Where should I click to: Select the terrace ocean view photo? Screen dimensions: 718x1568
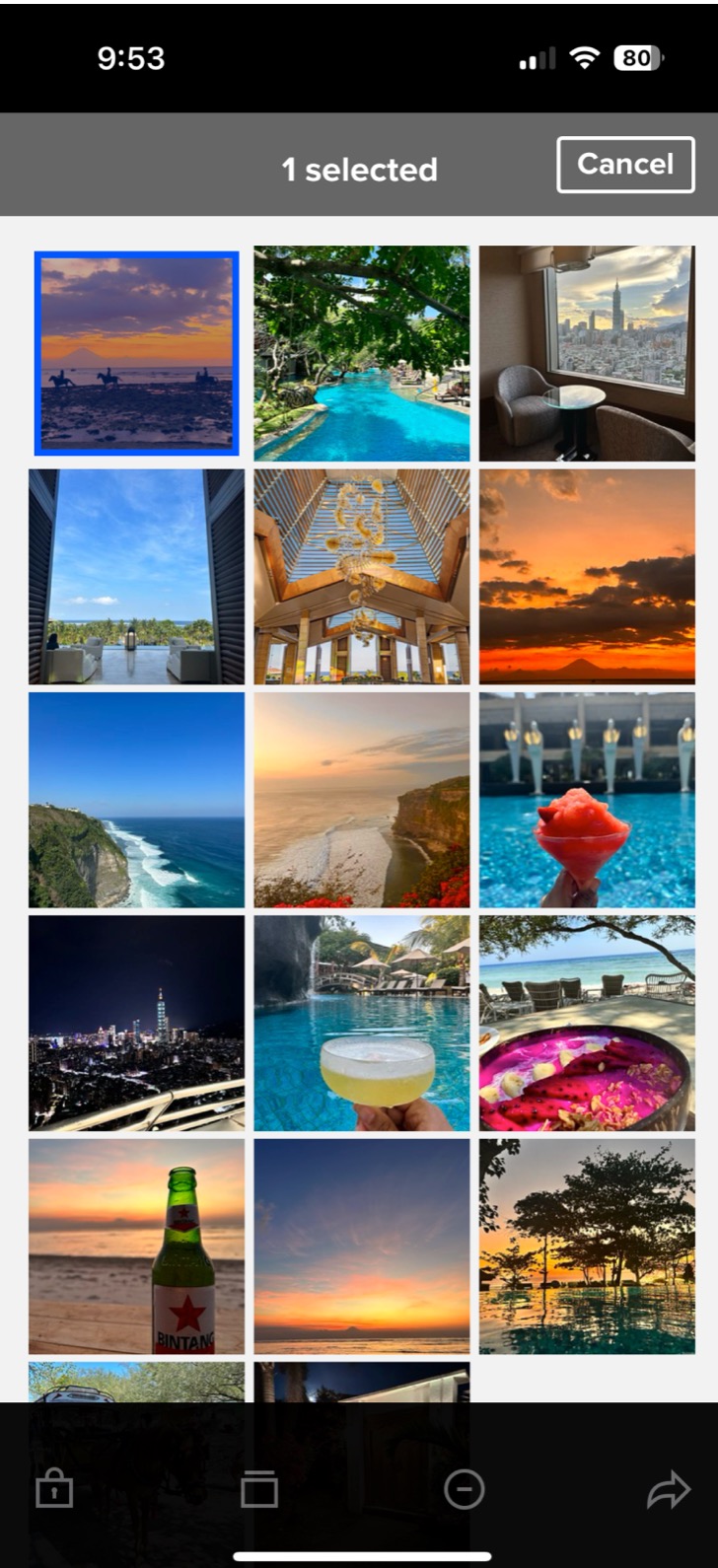coord(136,577)
